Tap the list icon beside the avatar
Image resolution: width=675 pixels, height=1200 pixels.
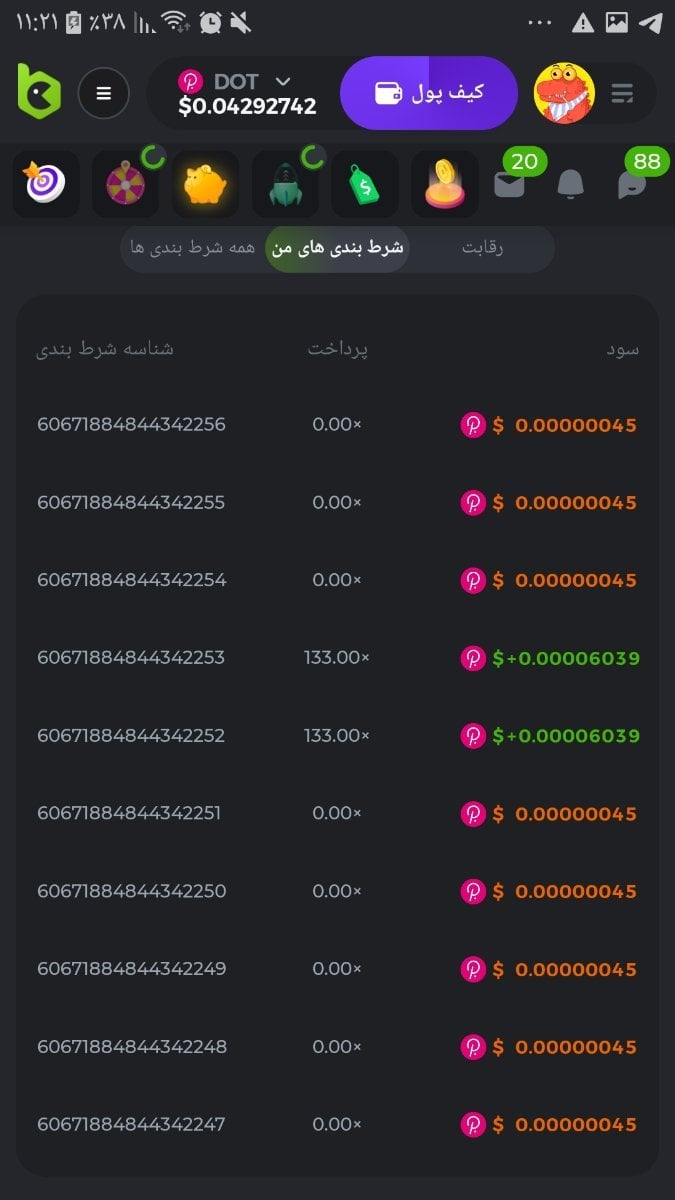point(622,94)
